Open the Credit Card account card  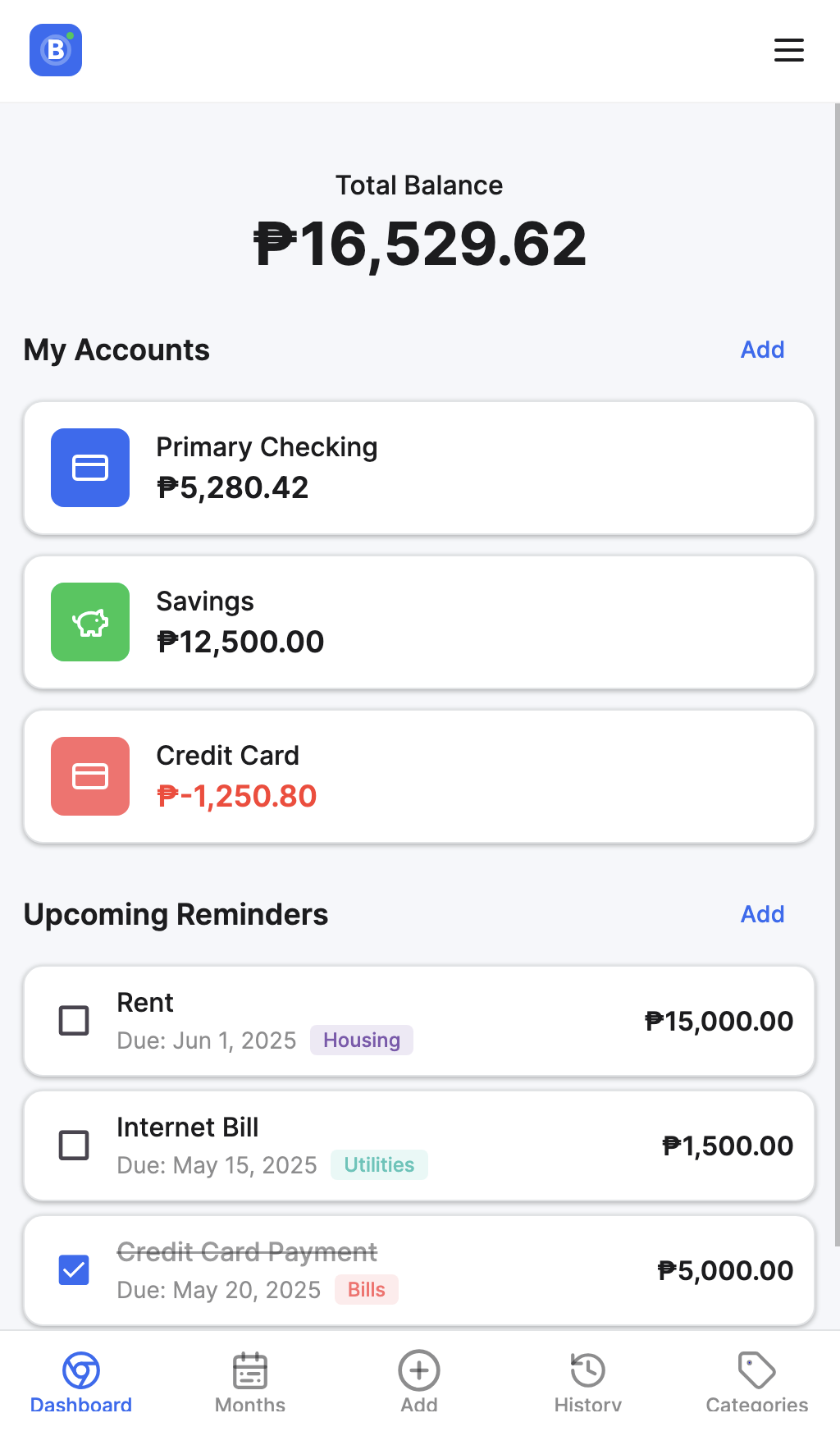[x=419, y=776]
